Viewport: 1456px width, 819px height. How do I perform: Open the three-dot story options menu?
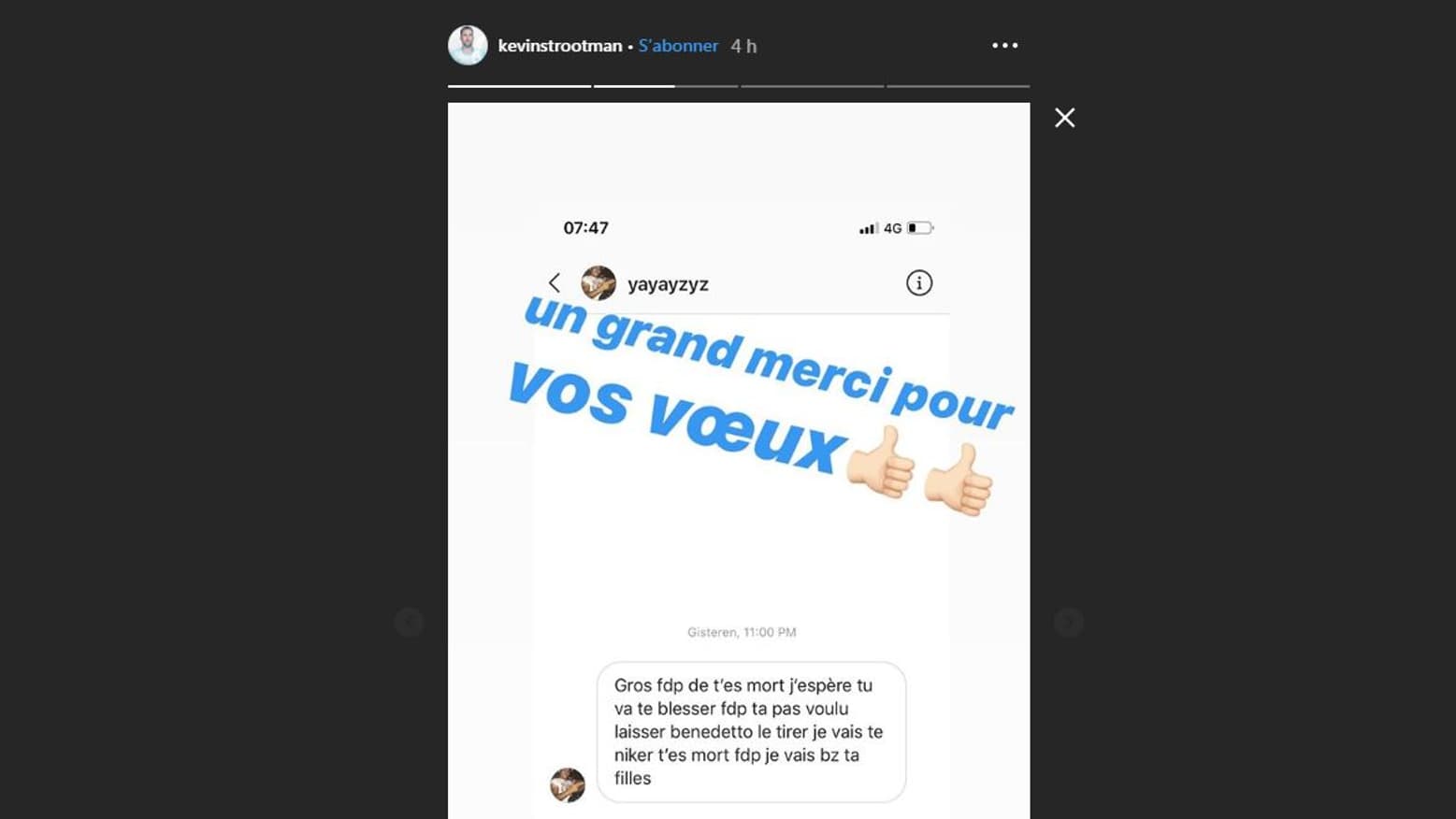(x=1004, y=45)
